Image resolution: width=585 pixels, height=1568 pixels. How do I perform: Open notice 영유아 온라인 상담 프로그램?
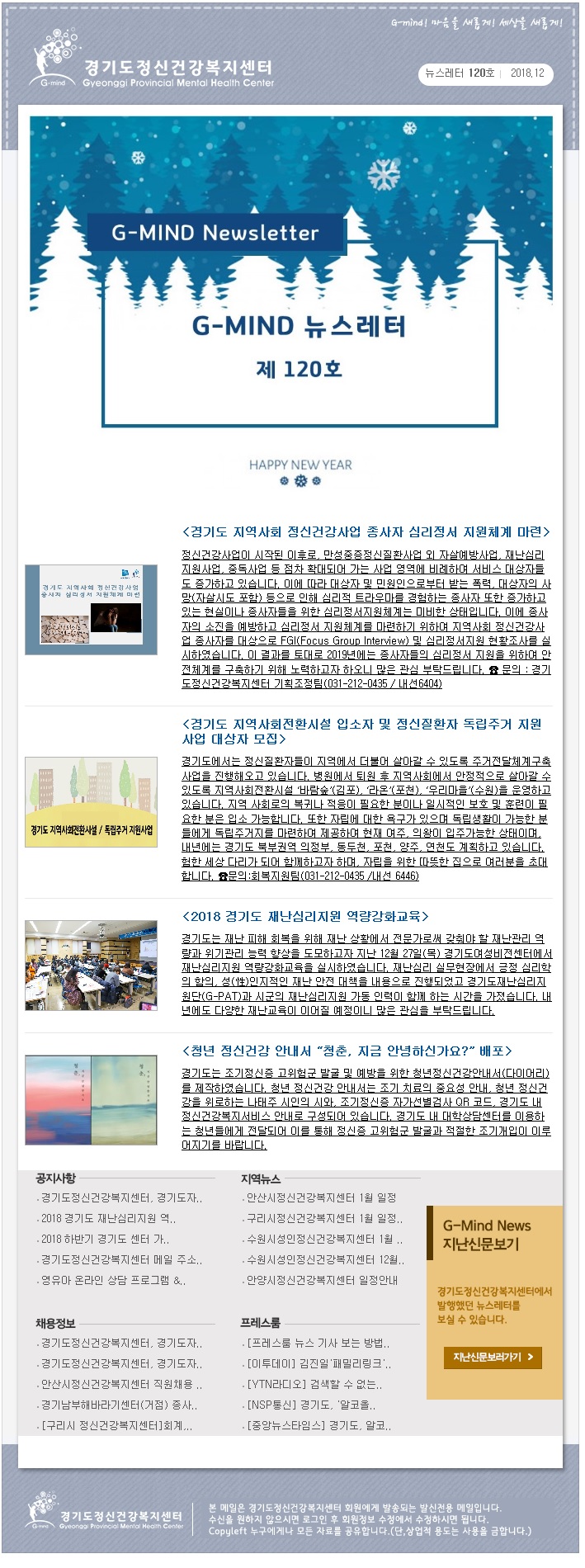coord(113,1280)
